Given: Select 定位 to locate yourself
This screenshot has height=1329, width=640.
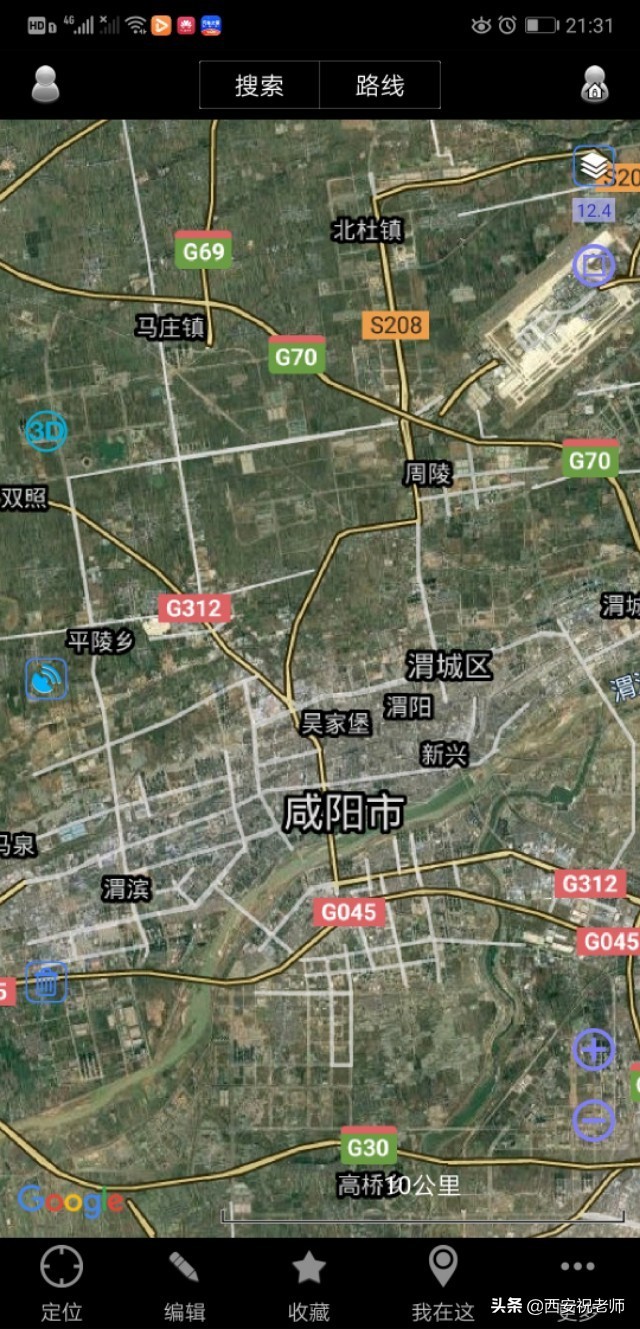Looking at the screenshot, I should 61,1284.
